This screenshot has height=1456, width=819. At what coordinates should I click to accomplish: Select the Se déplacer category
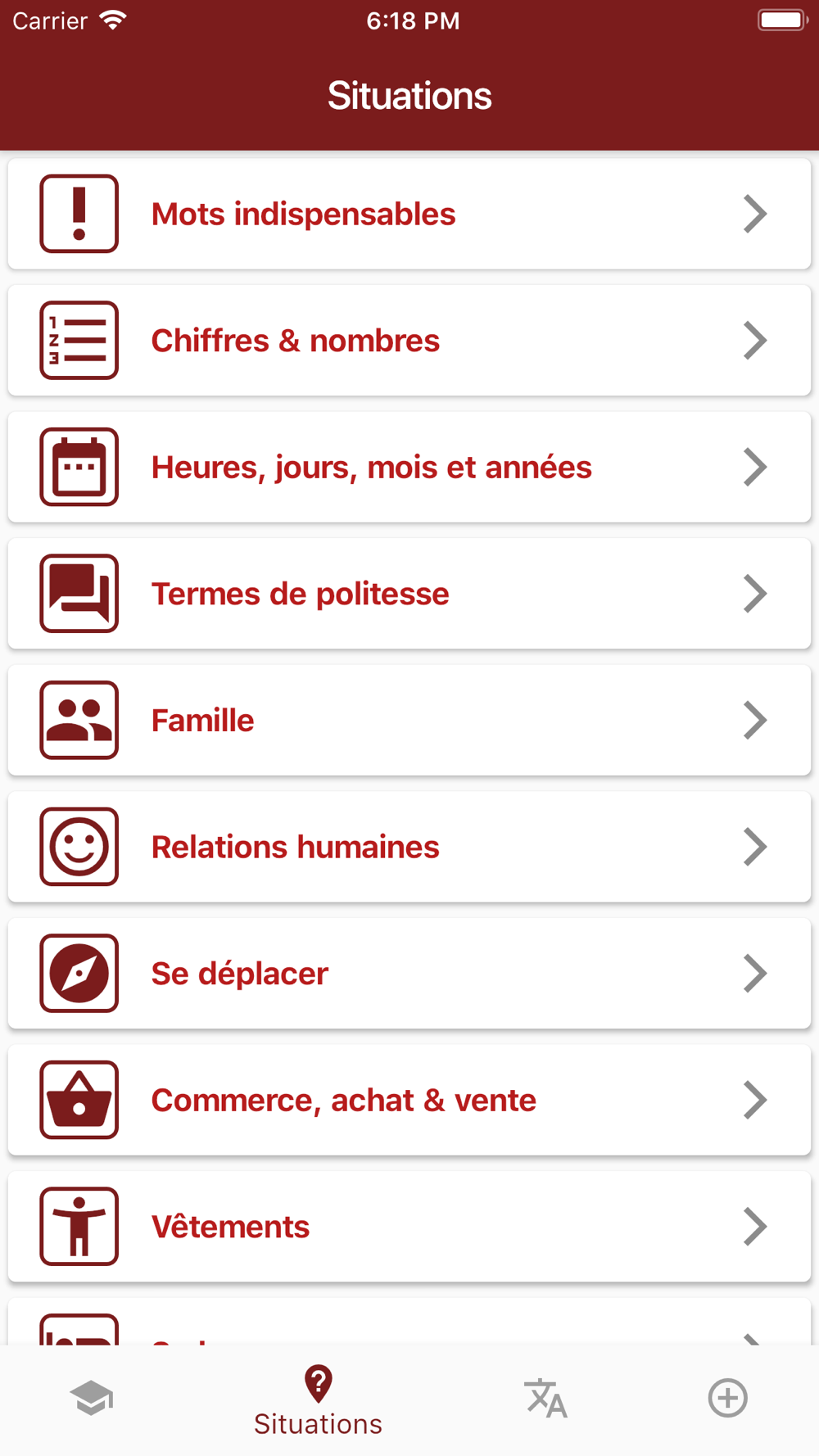coord(409,973)
